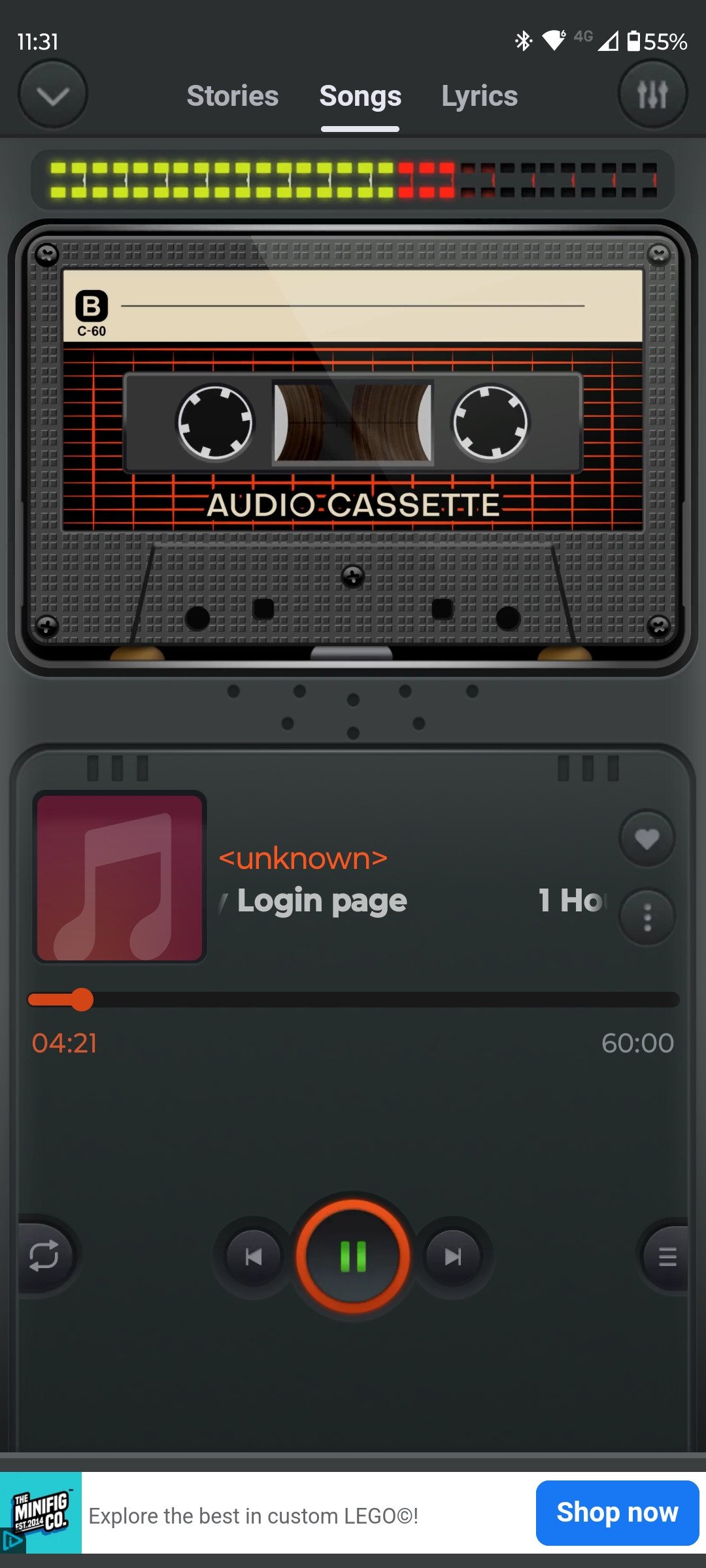Pause the current track
Image resolution: width=706 pixels, height=1568 pixels.
pyautogui.click(x=353, y=1256)
